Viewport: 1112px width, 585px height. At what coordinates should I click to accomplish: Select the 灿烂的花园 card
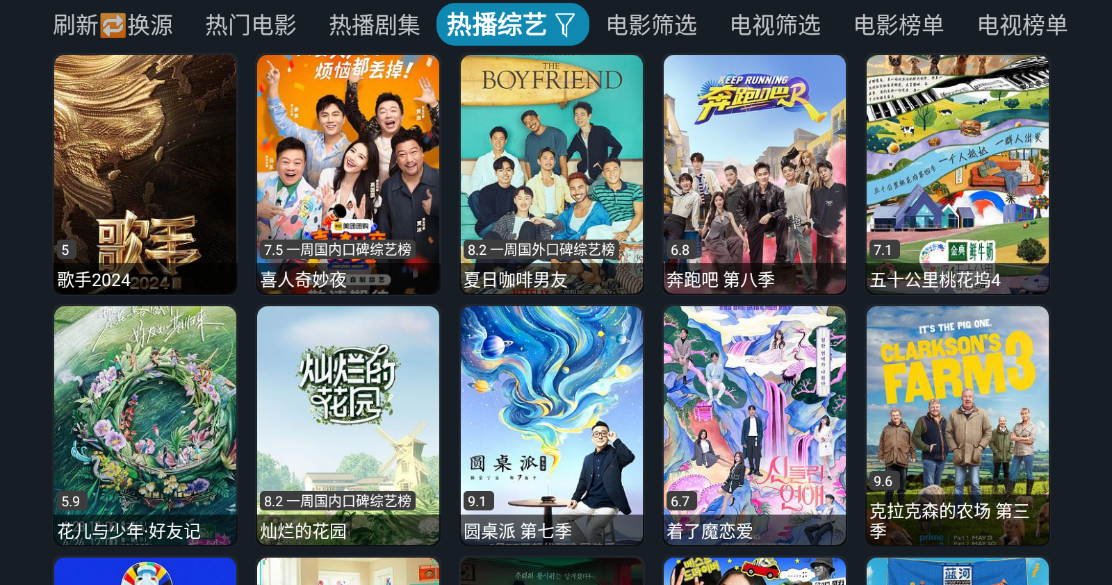(348, 425)
